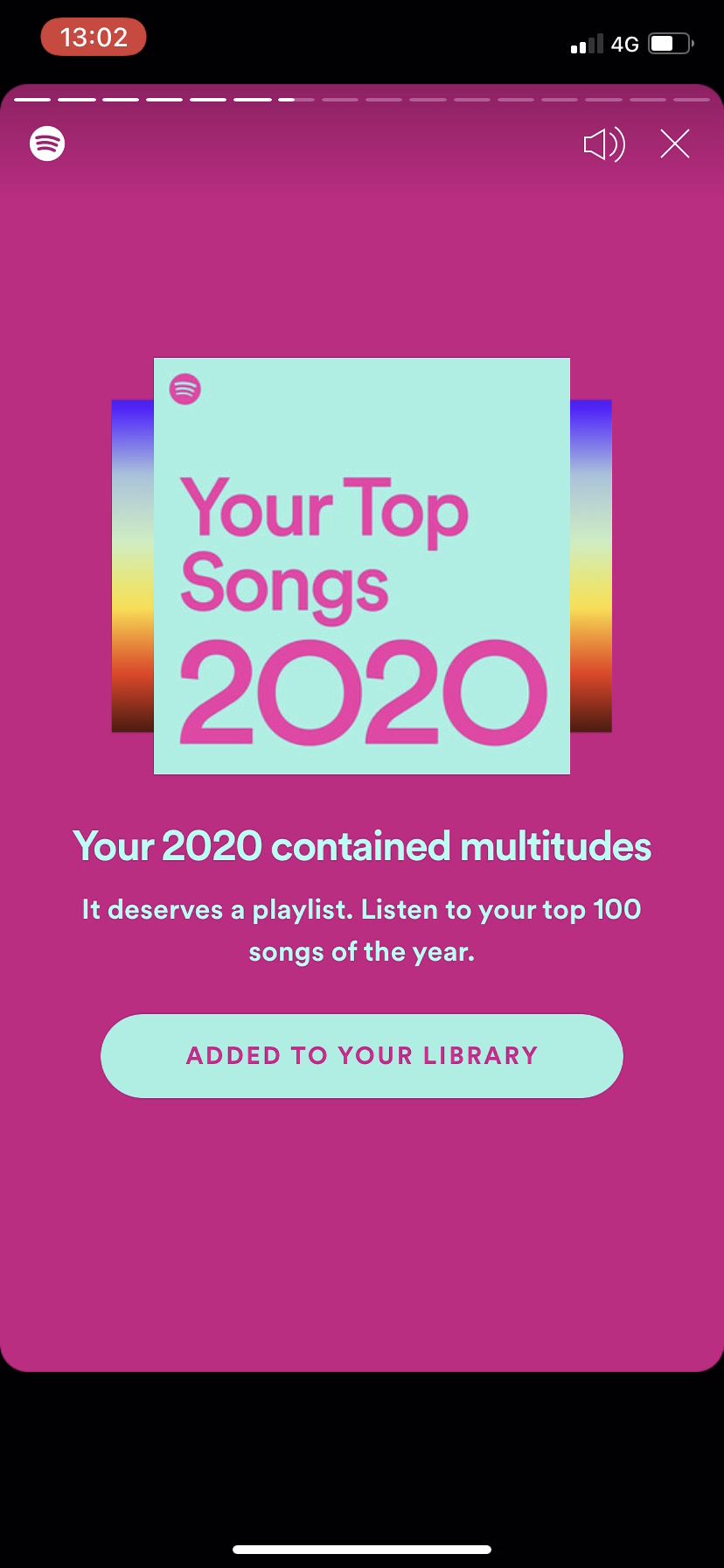Viewport: 724px width, 1568px height.
Task: Mute the story audio with the volume icon
Action: point(603,144)
